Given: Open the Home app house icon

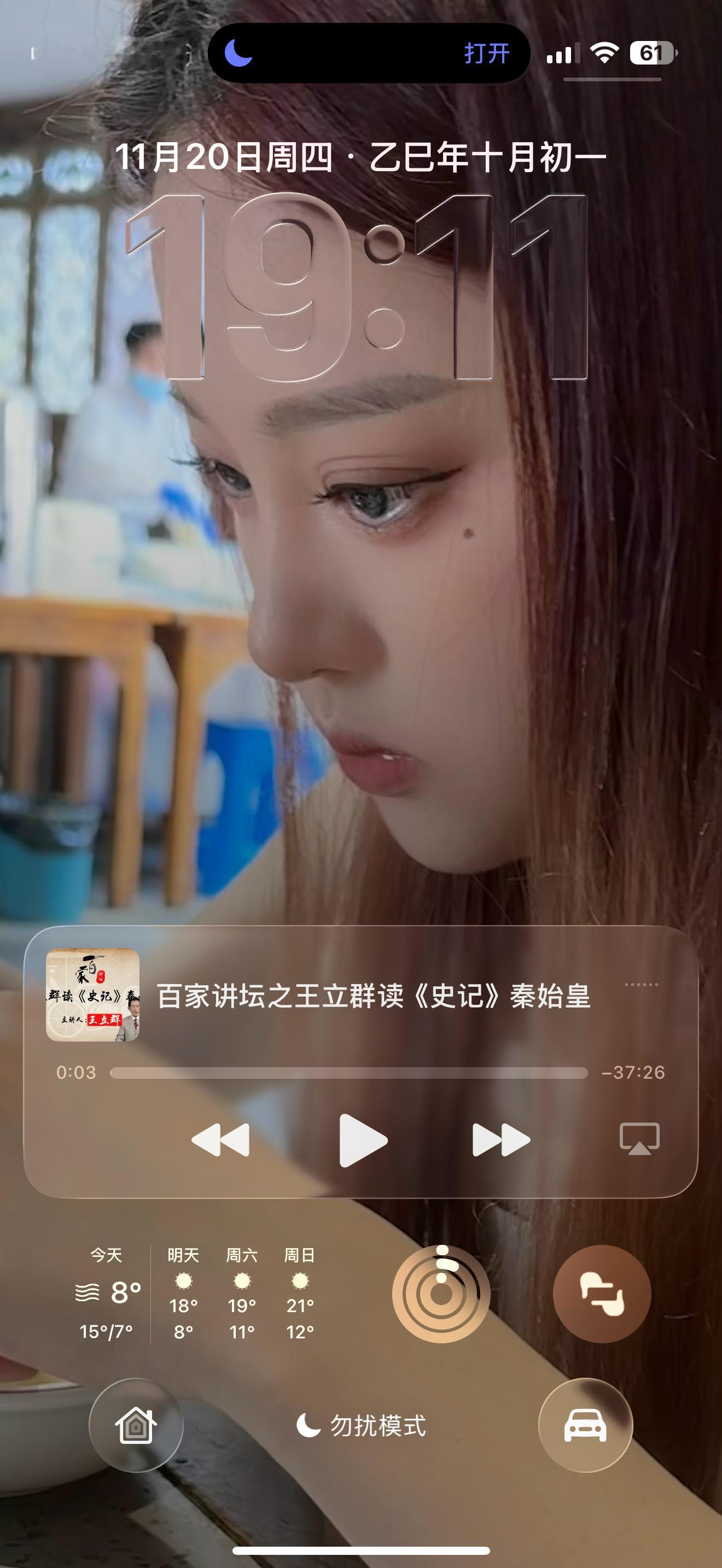Looking at the screenshot, I should (136, 1427).
